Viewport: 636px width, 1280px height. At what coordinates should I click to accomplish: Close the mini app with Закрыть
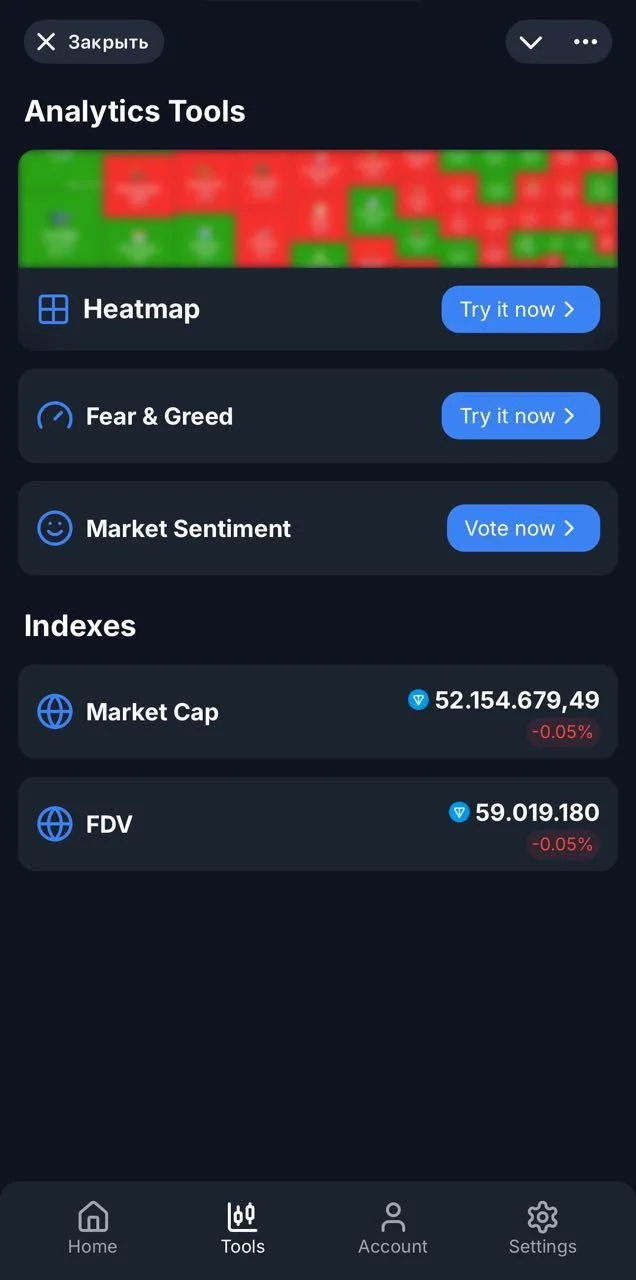[x=93, y=42]
